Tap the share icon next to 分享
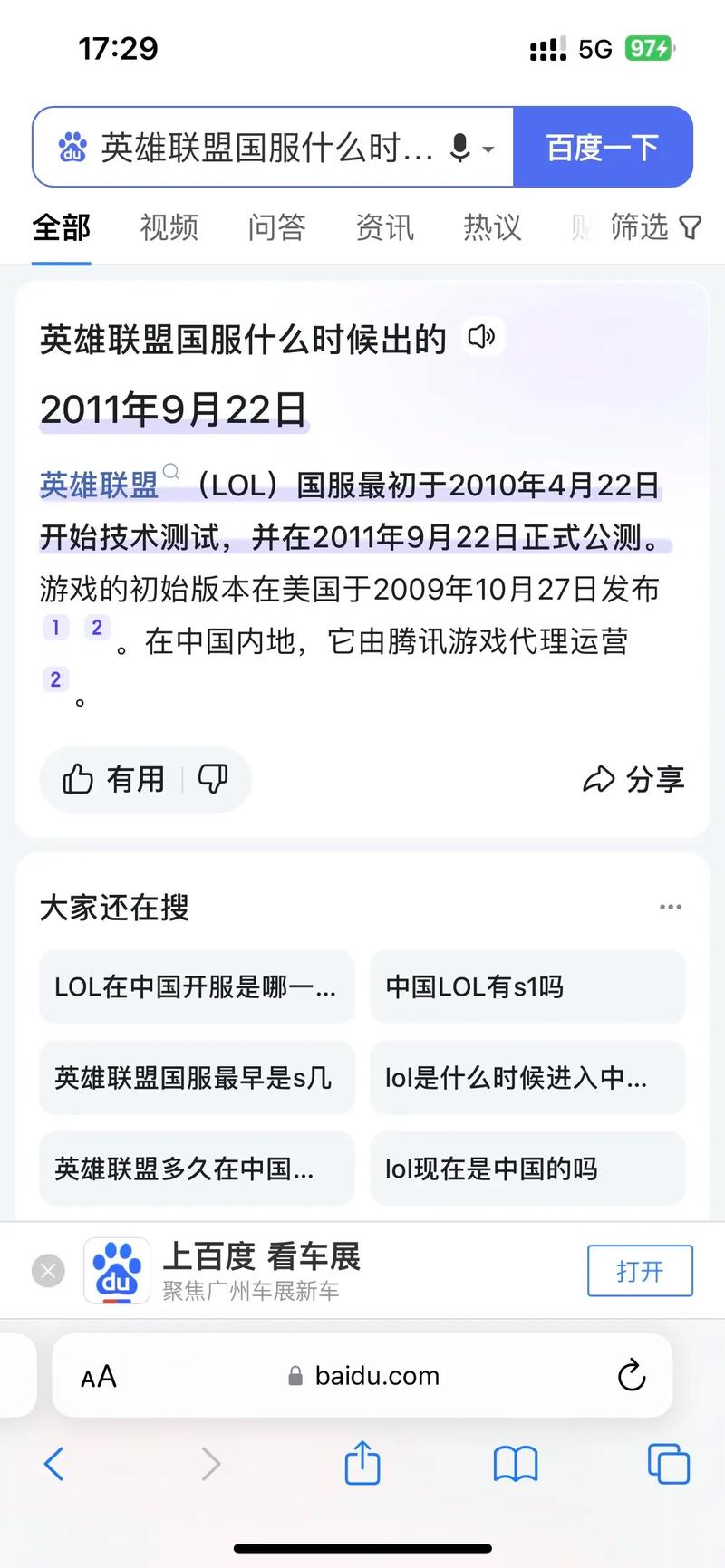This screenshot has height=1568, width=725. 600,778
